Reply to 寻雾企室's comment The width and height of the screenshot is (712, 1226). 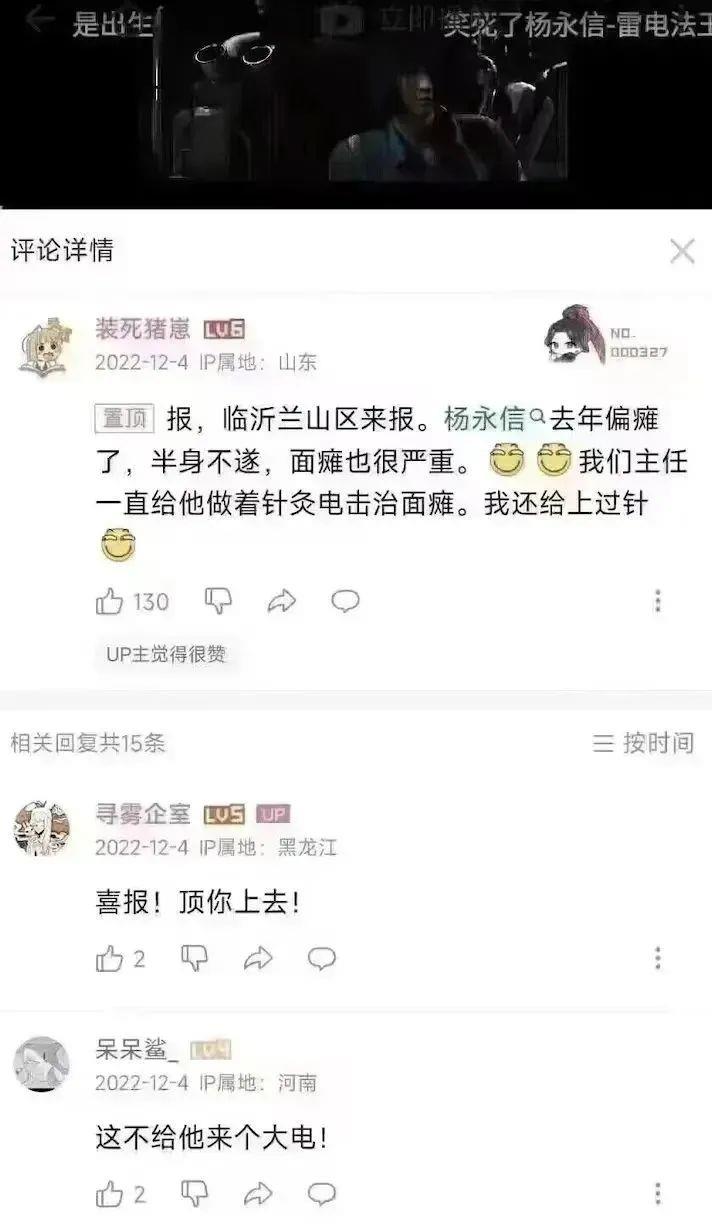click(x=321, y=959)
